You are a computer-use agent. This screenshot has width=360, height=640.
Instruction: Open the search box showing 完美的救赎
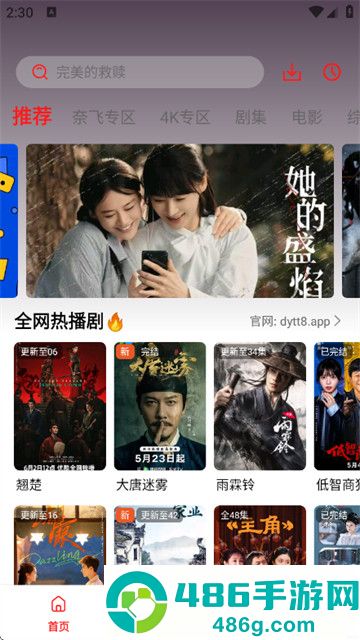click(140, 72)
